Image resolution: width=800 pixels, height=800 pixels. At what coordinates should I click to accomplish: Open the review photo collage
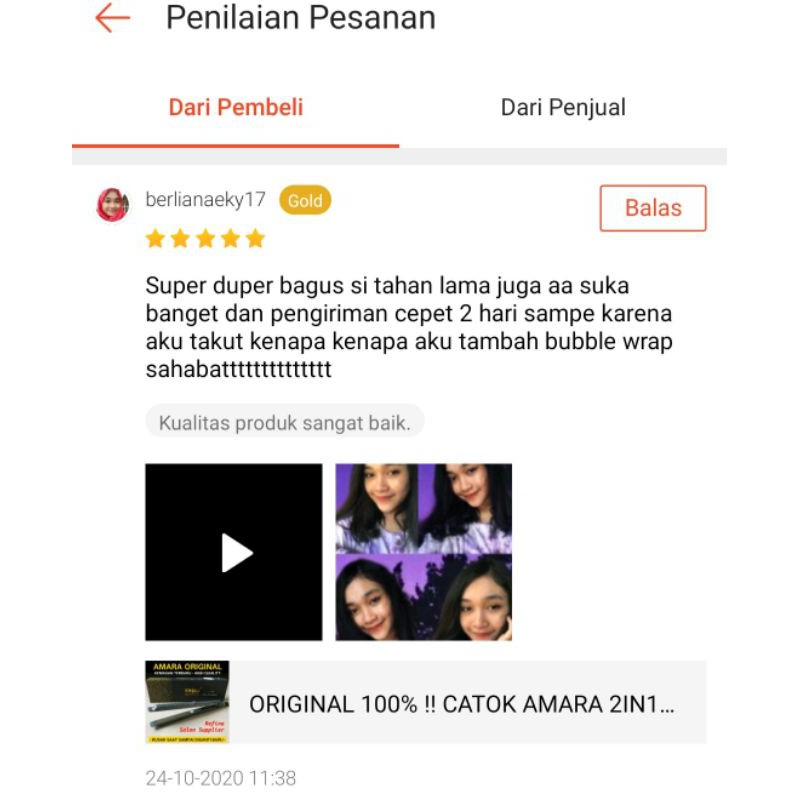[423, 552]
